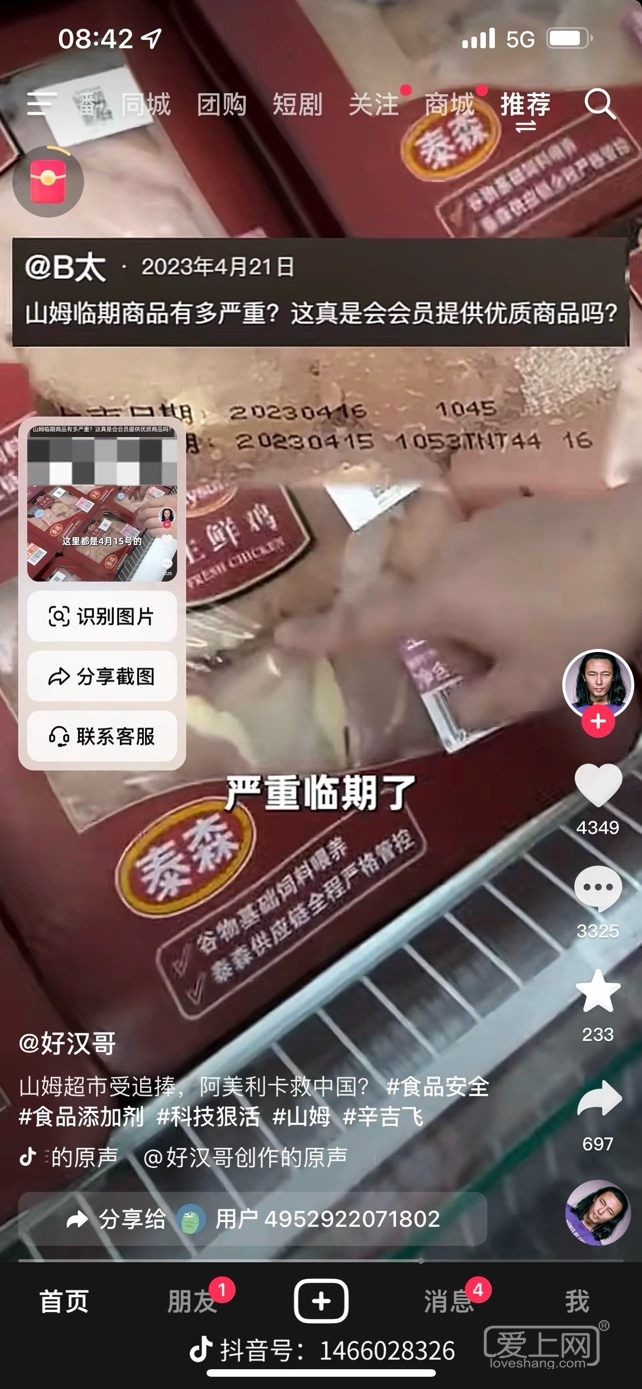Tap 分享截图 button

[x=102, y=677]
